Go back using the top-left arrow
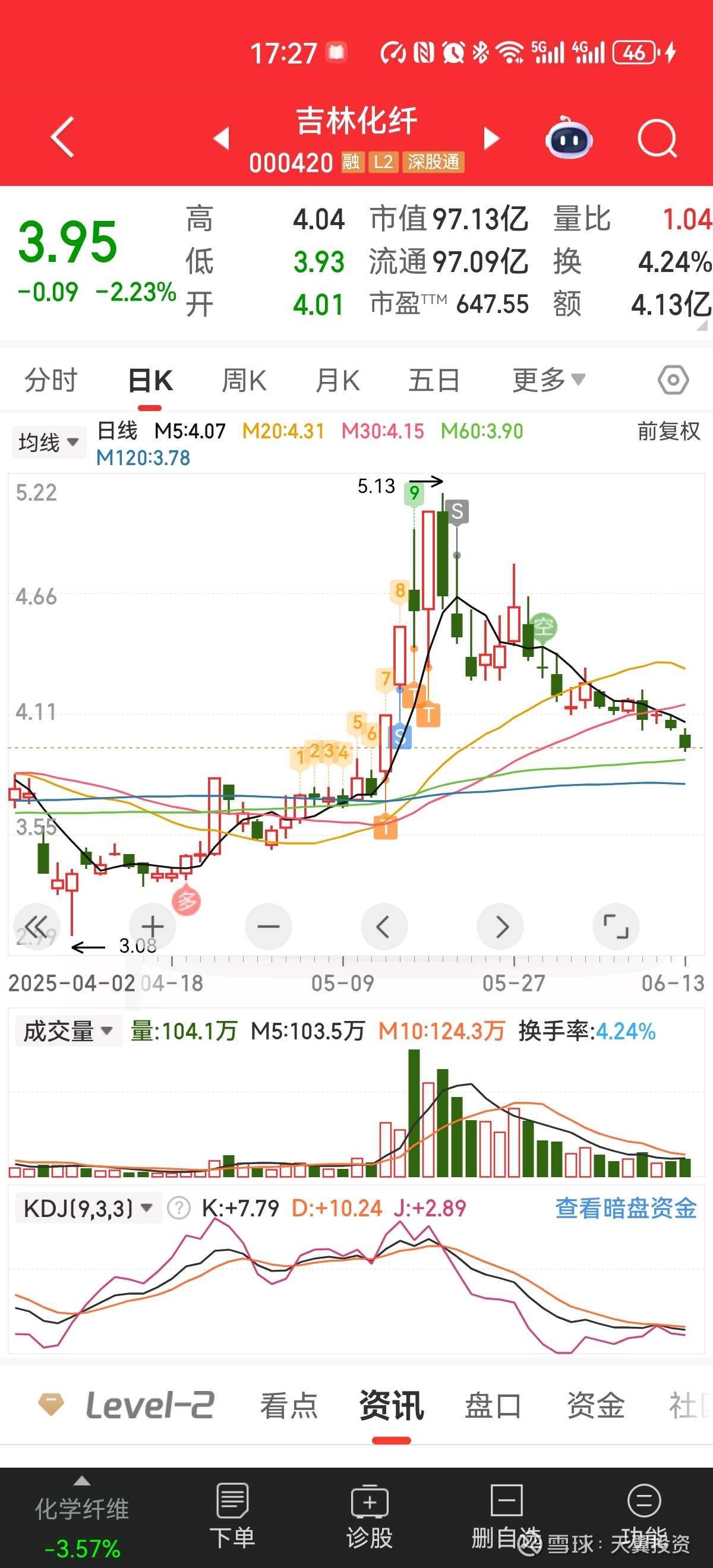Screen dimensions: 713x1568 (x=63, y=137)
